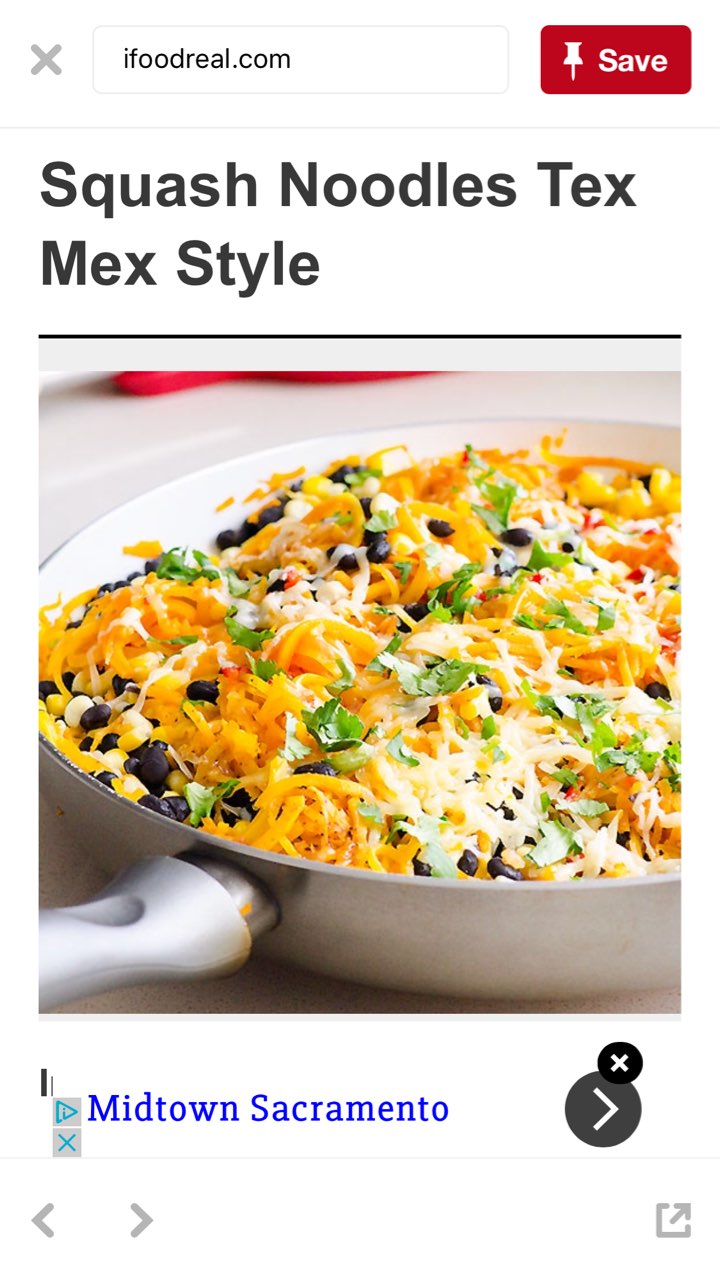Tap the share/export icon at bottom right
720x1280 pixels.
(674, 1220)
